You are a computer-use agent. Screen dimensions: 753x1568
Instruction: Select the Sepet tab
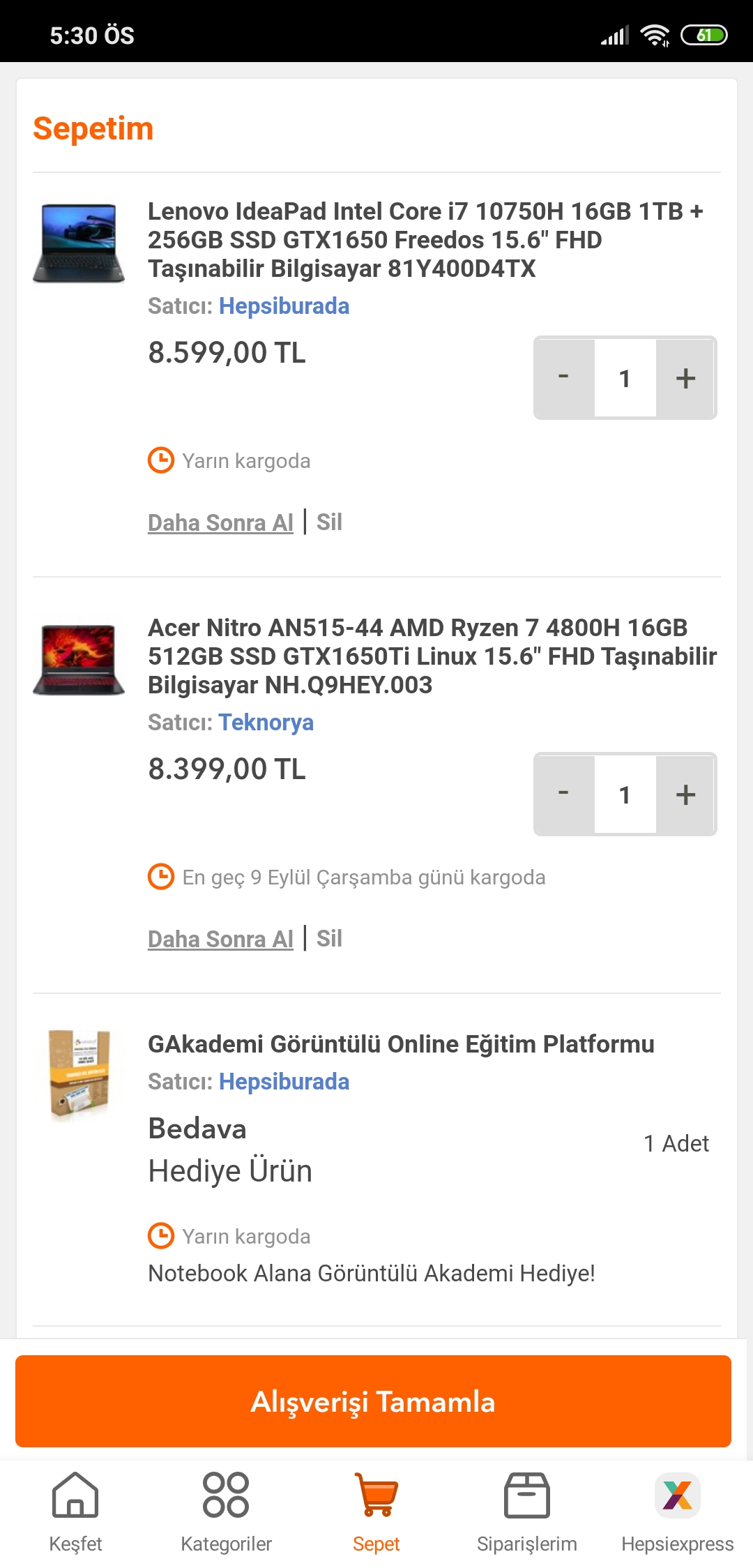[376, 1512]
